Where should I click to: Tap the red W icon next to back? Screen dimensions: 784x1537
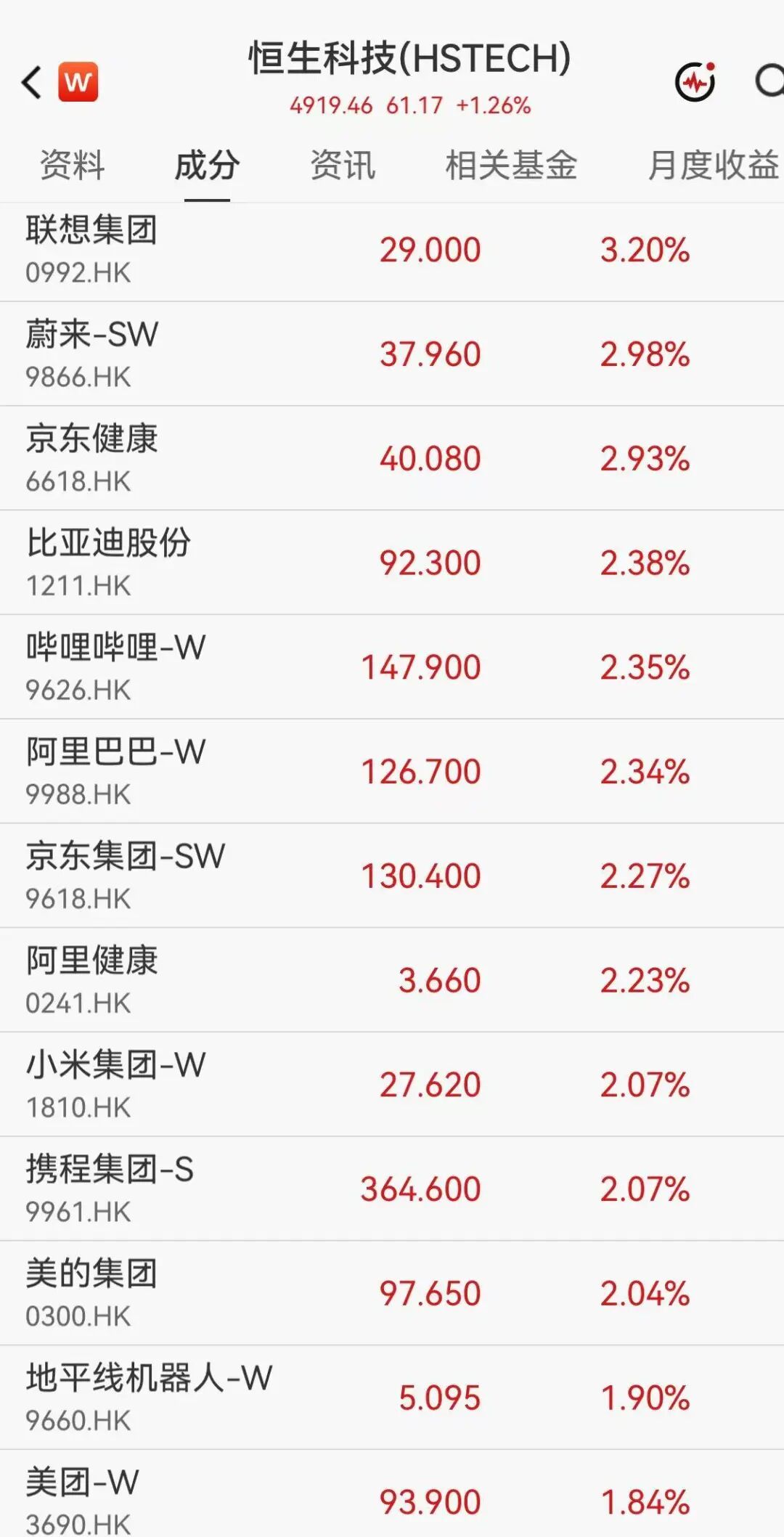[78, 82]
